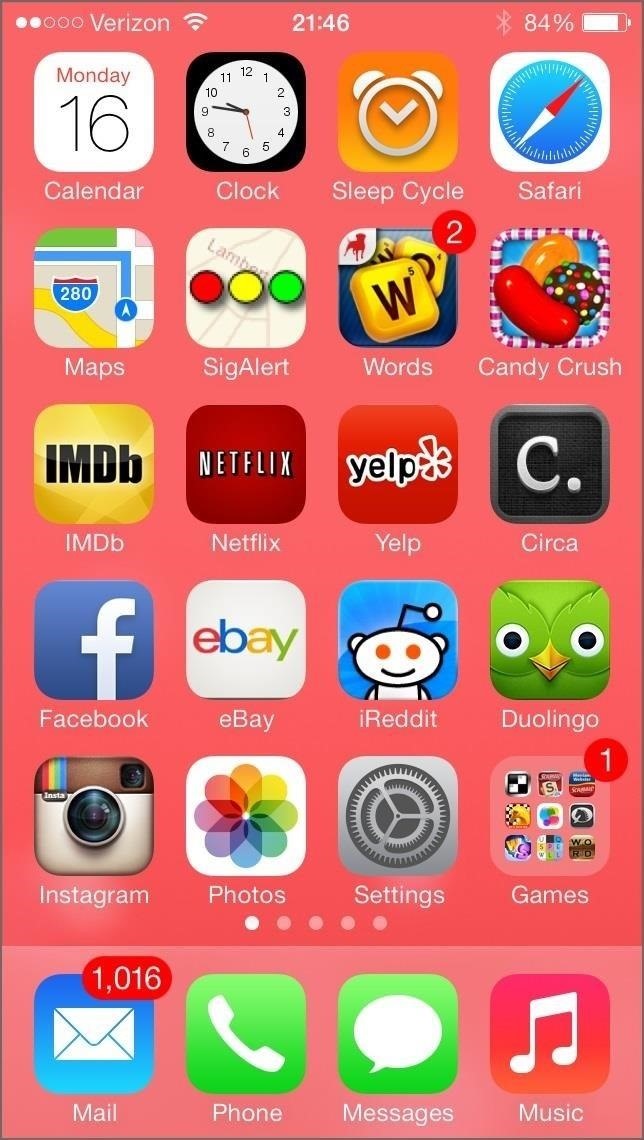Launch Instagram

click(94, 816)
